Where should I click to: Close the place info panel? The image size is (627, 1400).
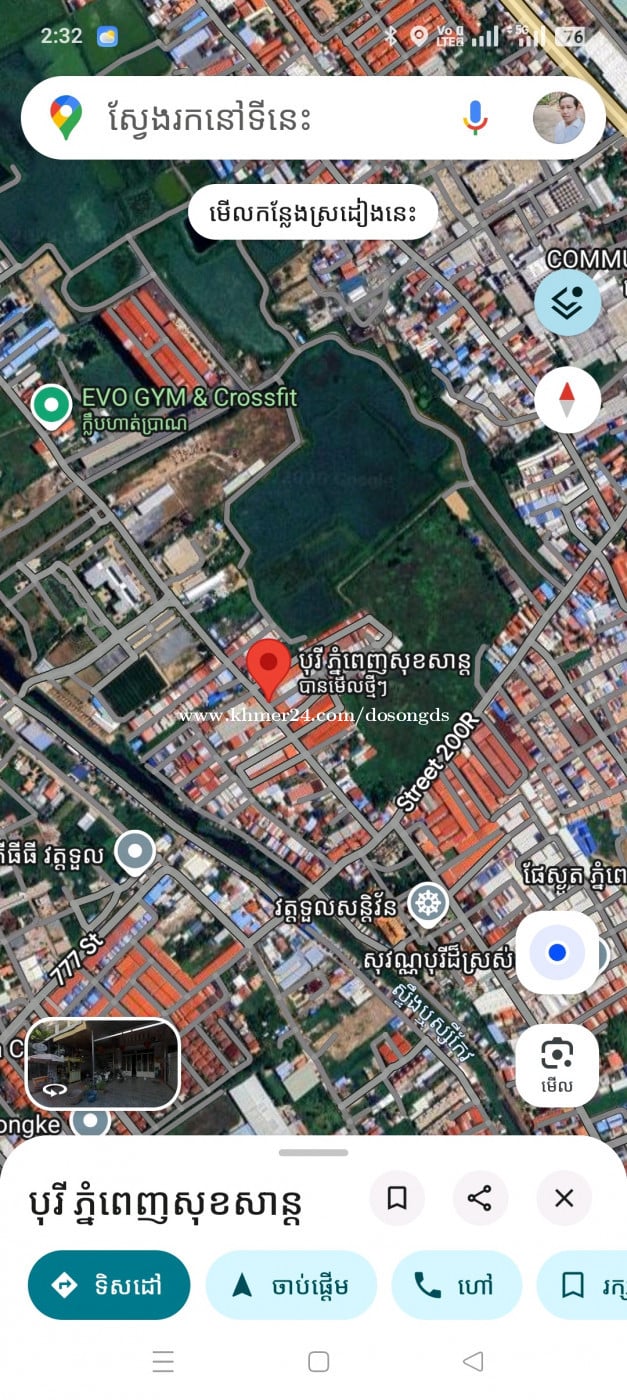pyautogui.click(x=564, y=1198)
